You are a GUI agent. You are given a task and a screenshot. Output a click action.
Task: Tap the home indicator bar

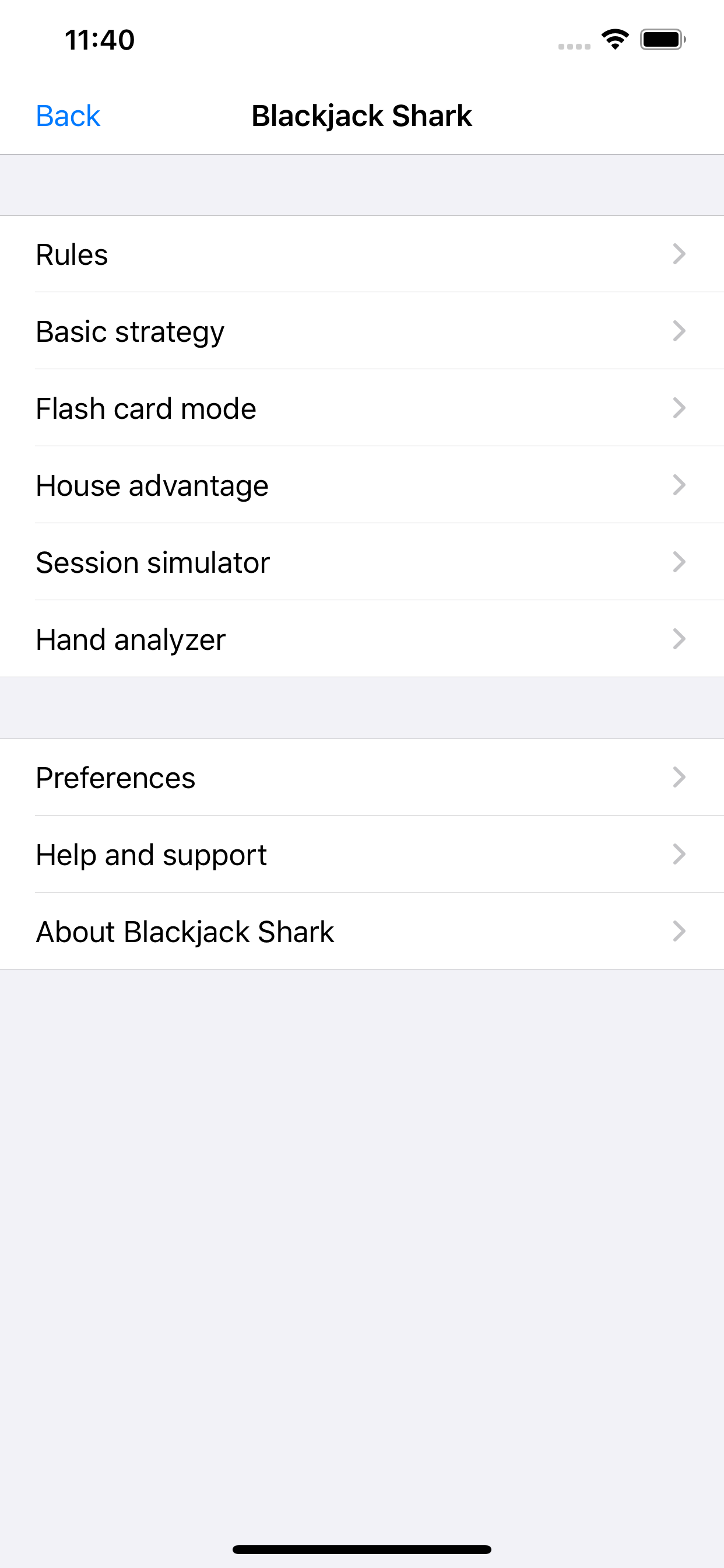point(362,1549)
